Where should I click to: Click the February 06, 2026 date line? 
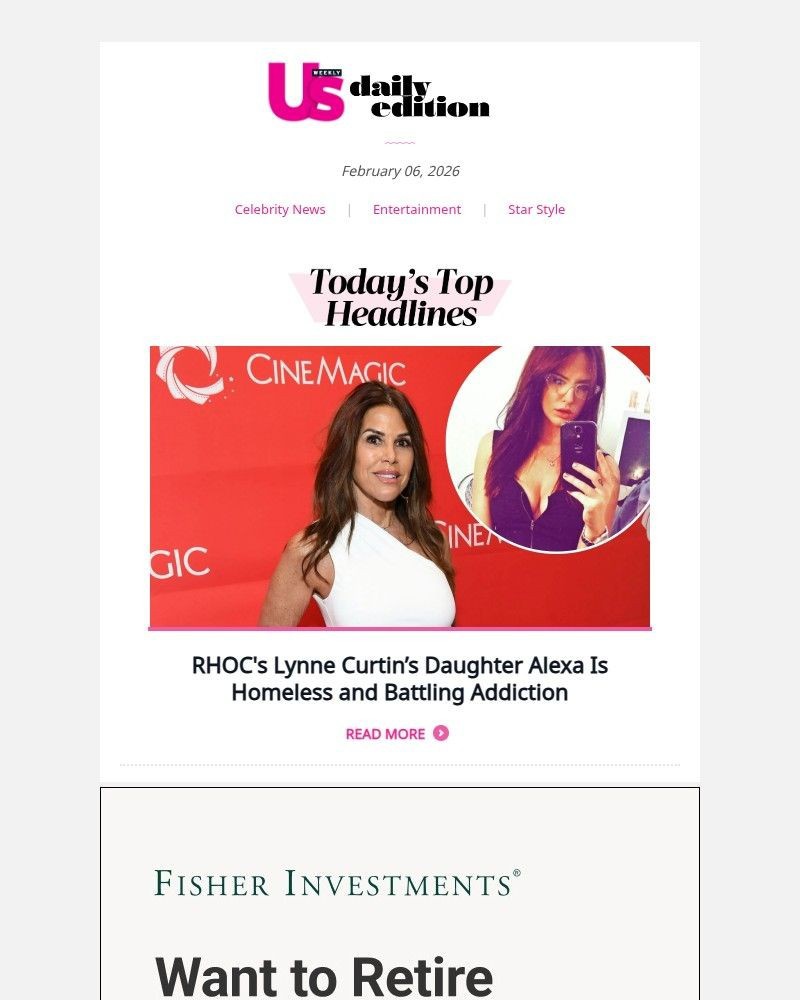tap(400, 171)
